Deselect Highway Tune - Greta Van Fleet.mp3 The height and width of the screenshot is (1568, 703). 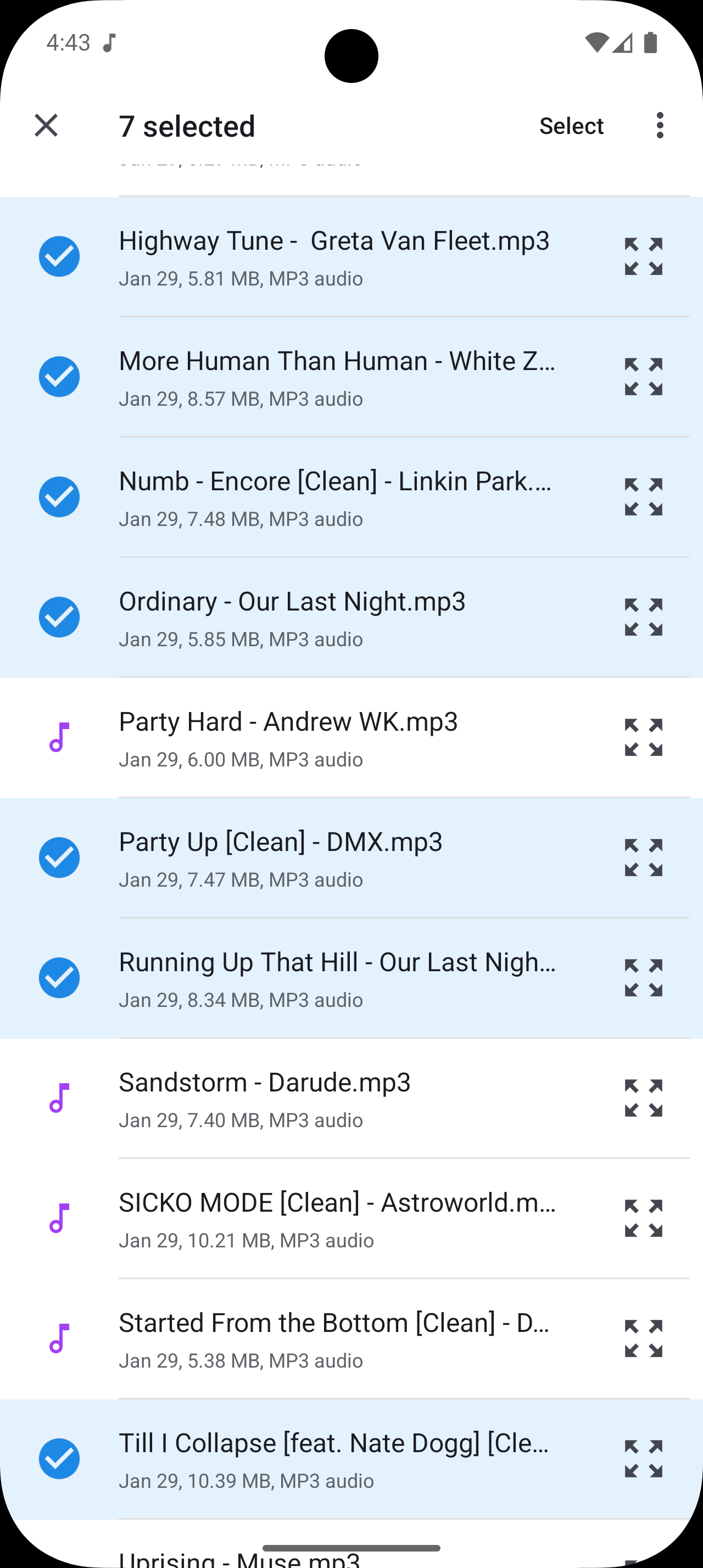click(59, 256)
